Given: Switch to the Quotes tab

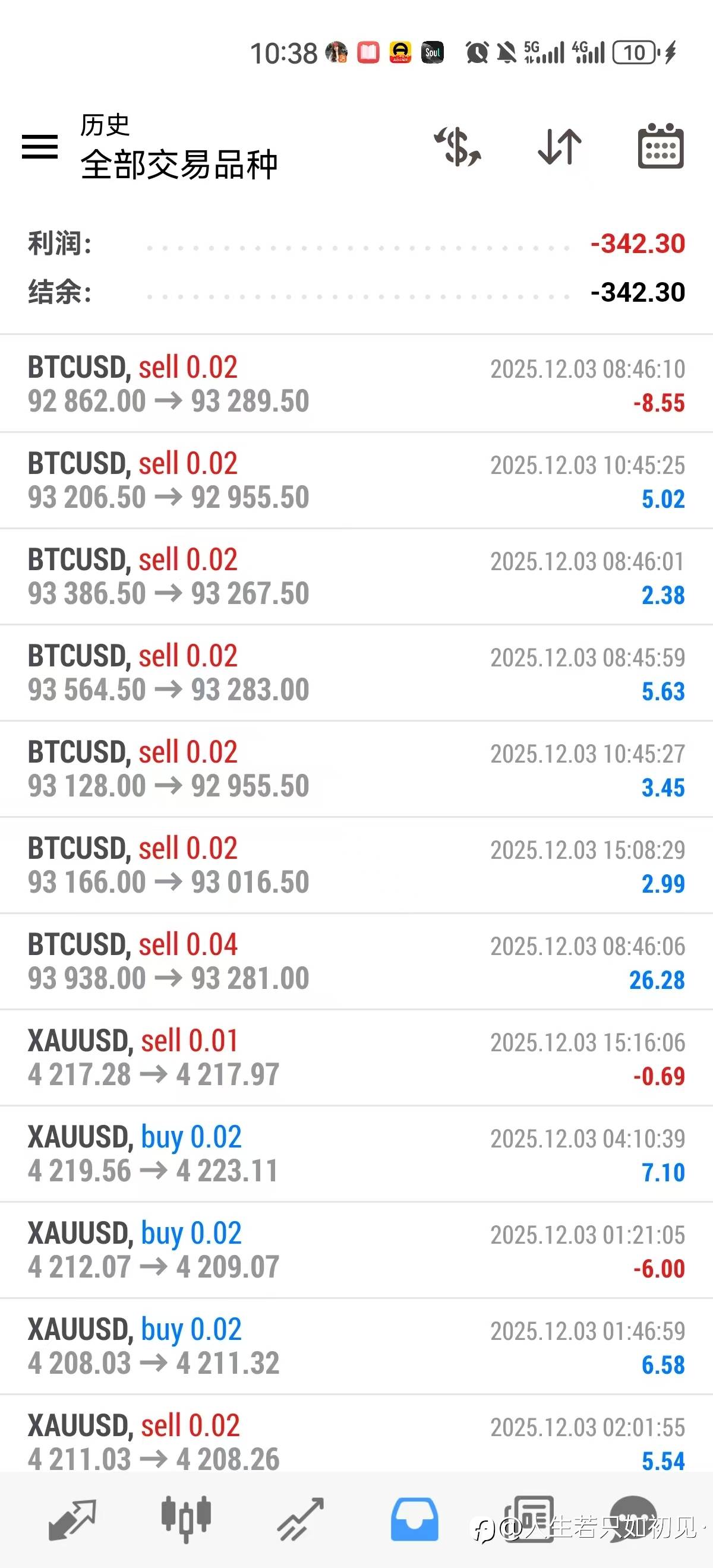Looking at the screenshot, I should [72, 1520].
